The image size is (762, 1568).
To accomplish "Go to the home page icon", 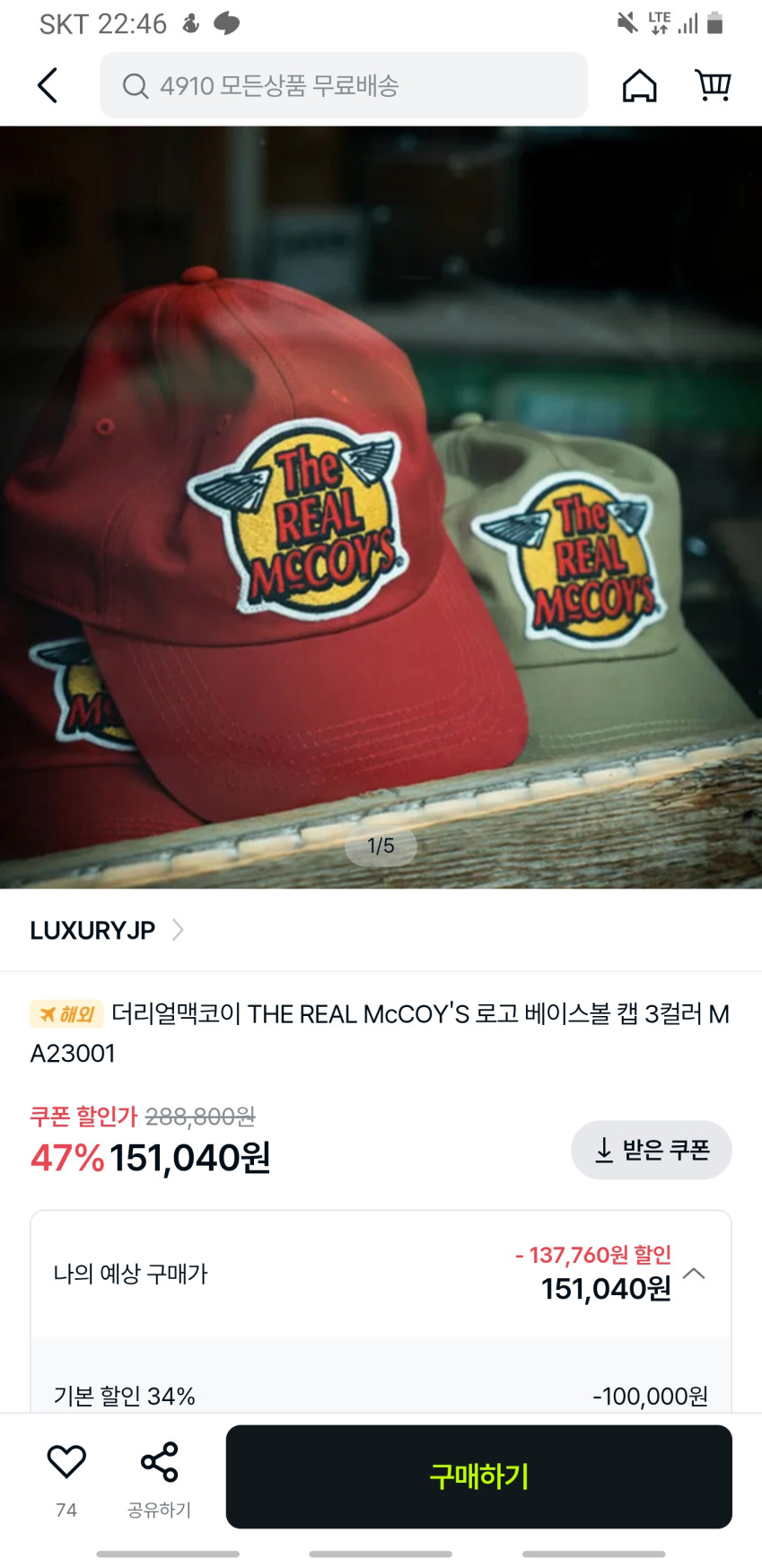I will pyautogui.click(x=639, y=86).
